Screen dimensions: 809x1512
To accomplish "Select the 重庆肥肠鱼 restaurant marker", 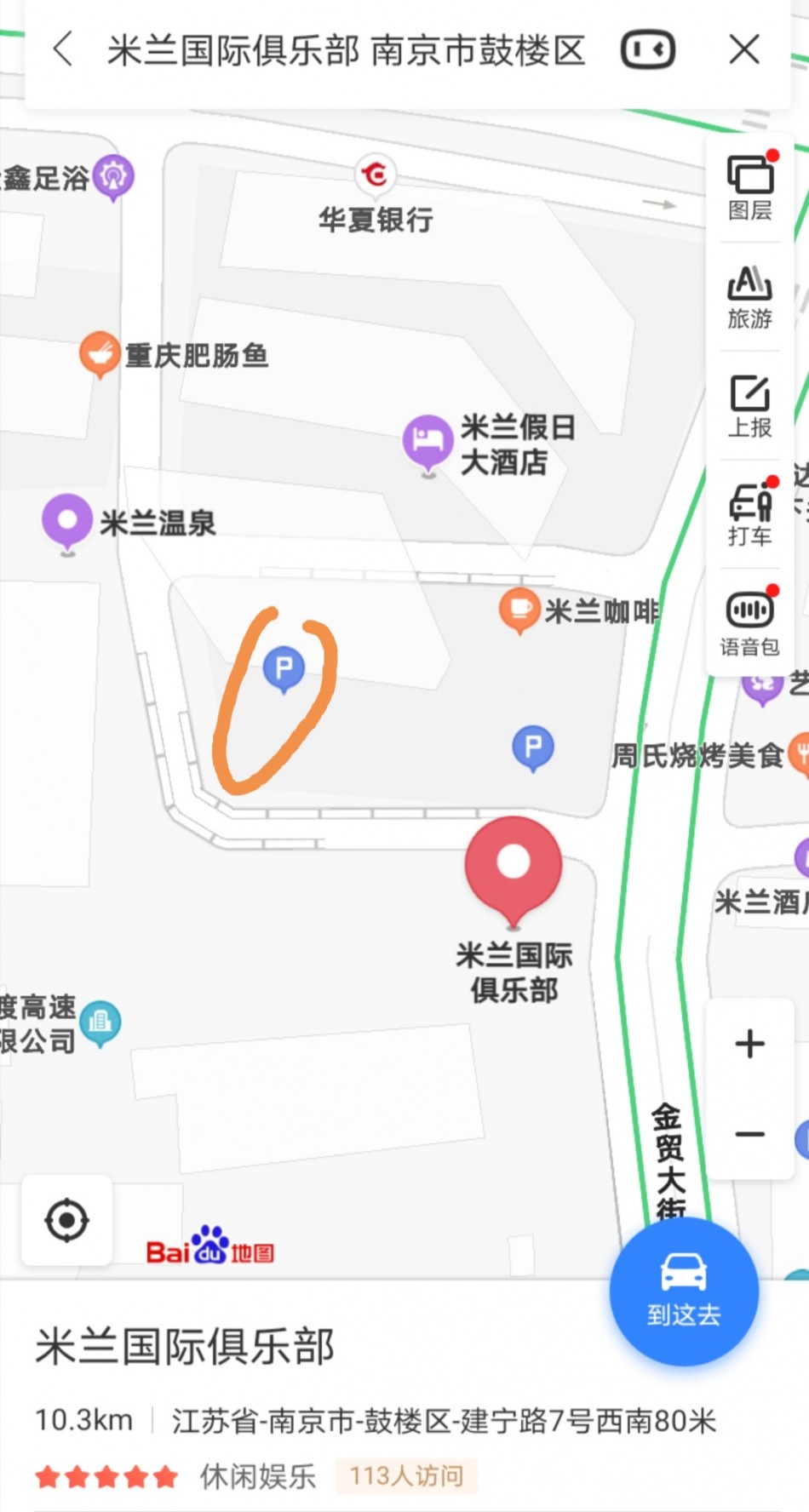I will tap(100, 353).
